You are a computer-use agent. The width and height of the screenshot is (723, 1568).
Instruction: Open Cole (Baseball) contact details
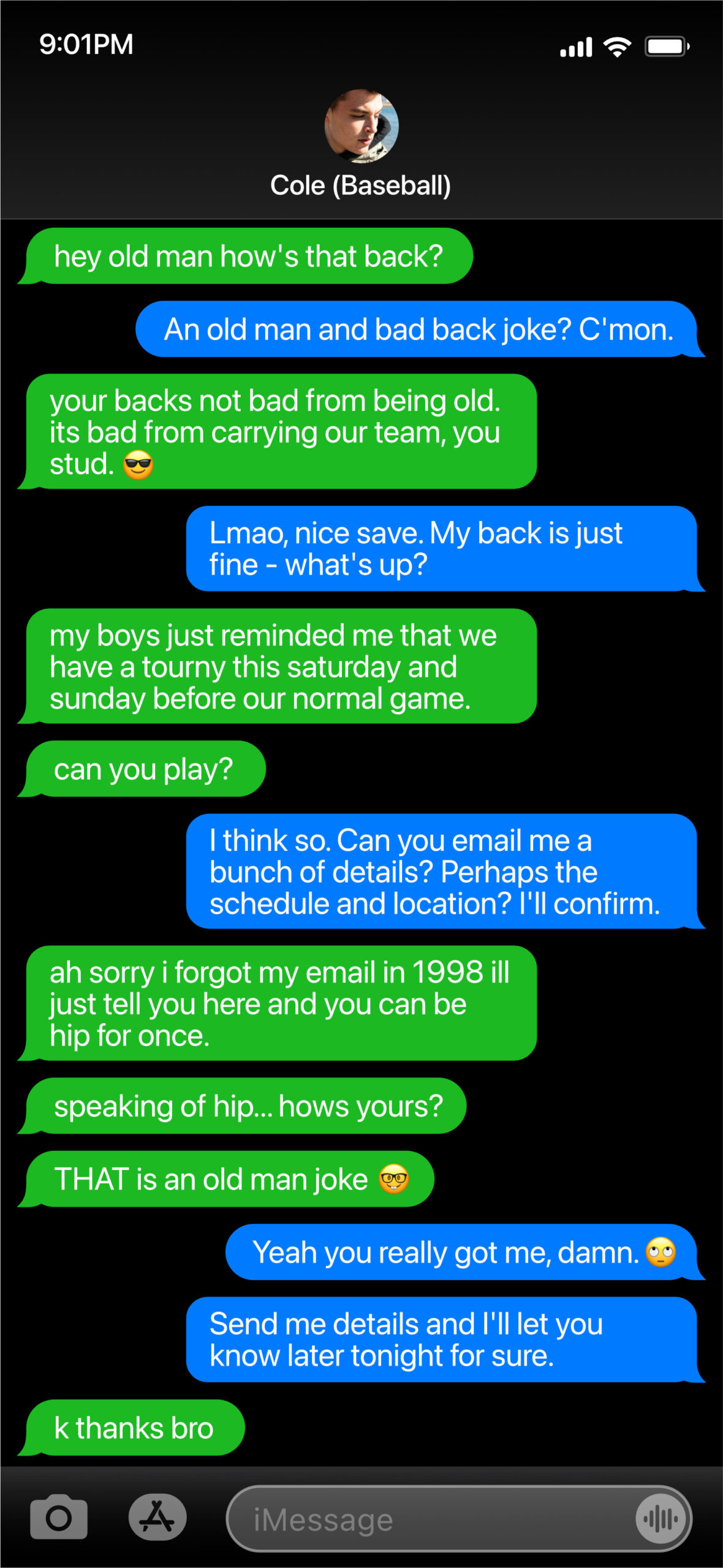pos(361,145)
